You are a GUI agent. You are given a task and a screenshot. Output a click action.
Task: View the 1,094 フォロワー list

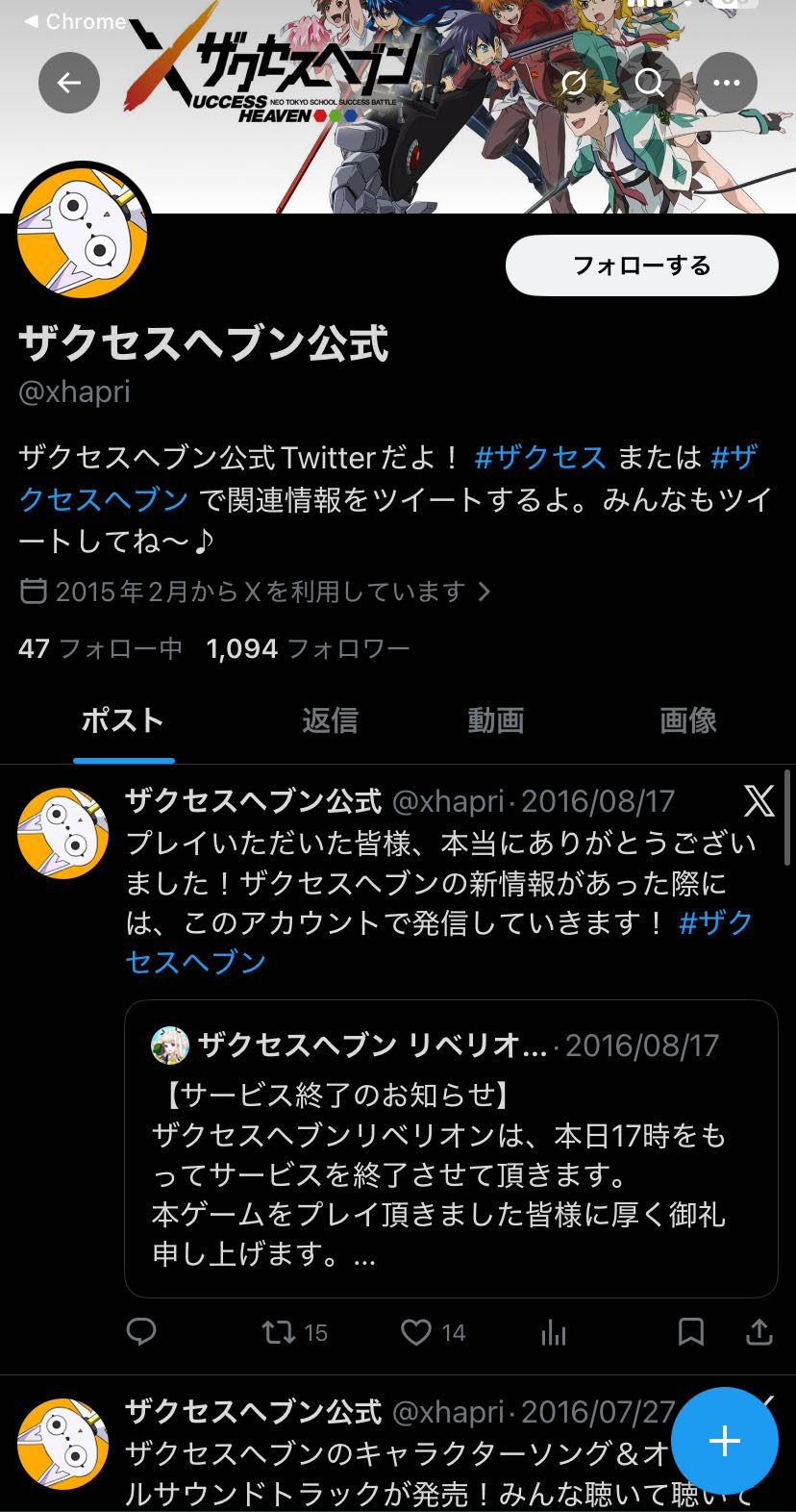click(308, 649)
